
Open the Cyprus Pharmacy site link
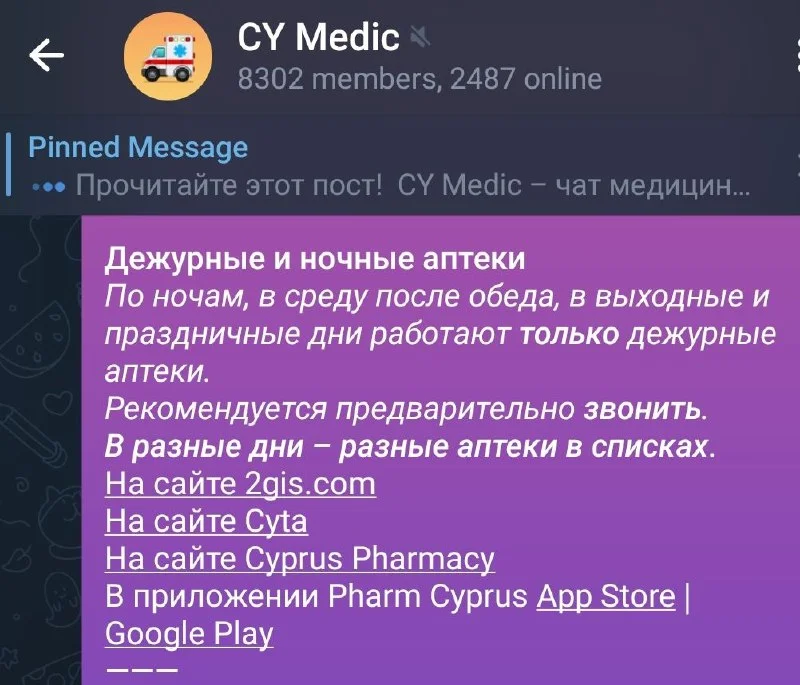pyautogui.click(x=299, y=558)
